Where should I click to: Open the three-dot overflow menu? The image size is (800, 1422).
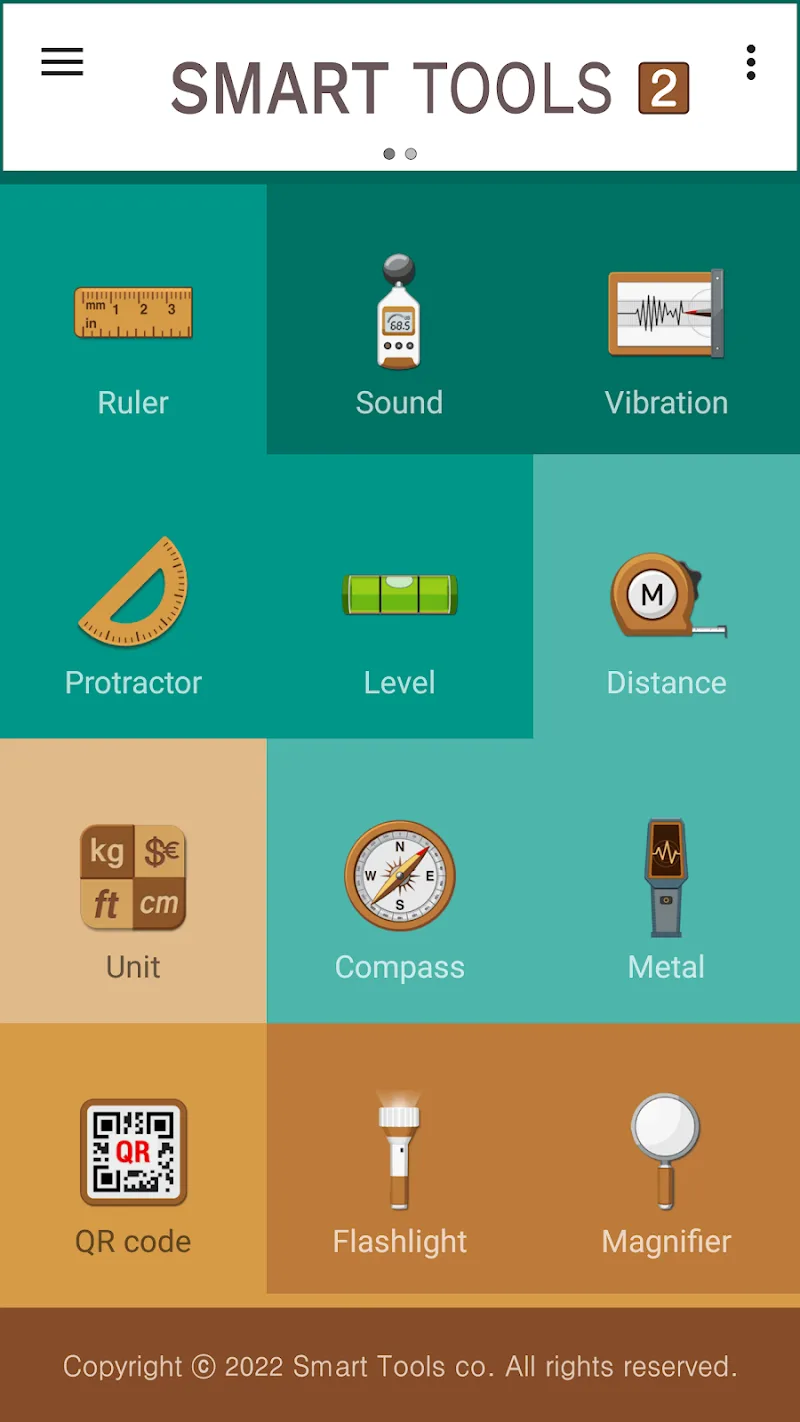(750, 62)
